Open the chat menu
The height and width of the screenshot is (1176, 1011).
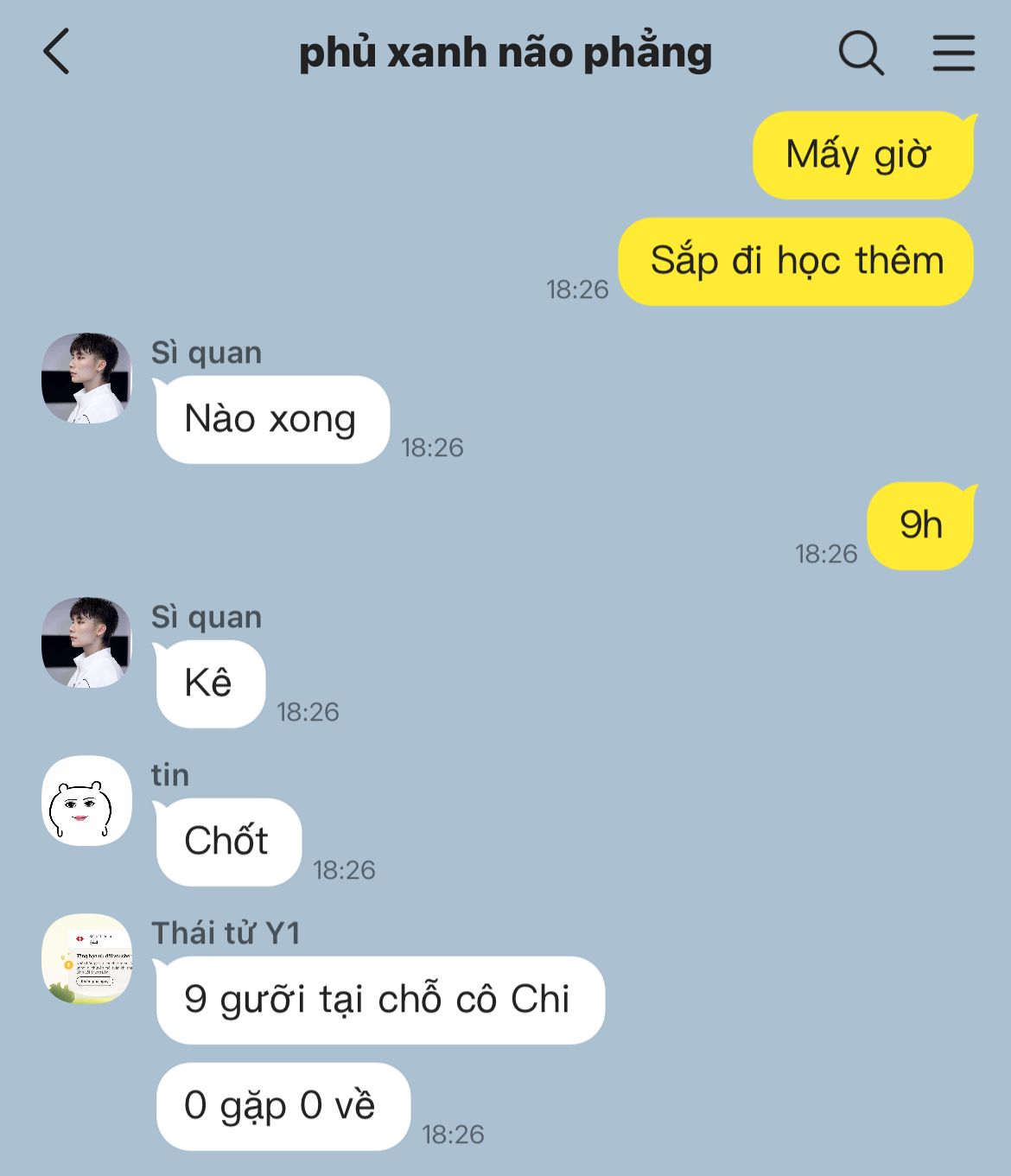[953, 53]
